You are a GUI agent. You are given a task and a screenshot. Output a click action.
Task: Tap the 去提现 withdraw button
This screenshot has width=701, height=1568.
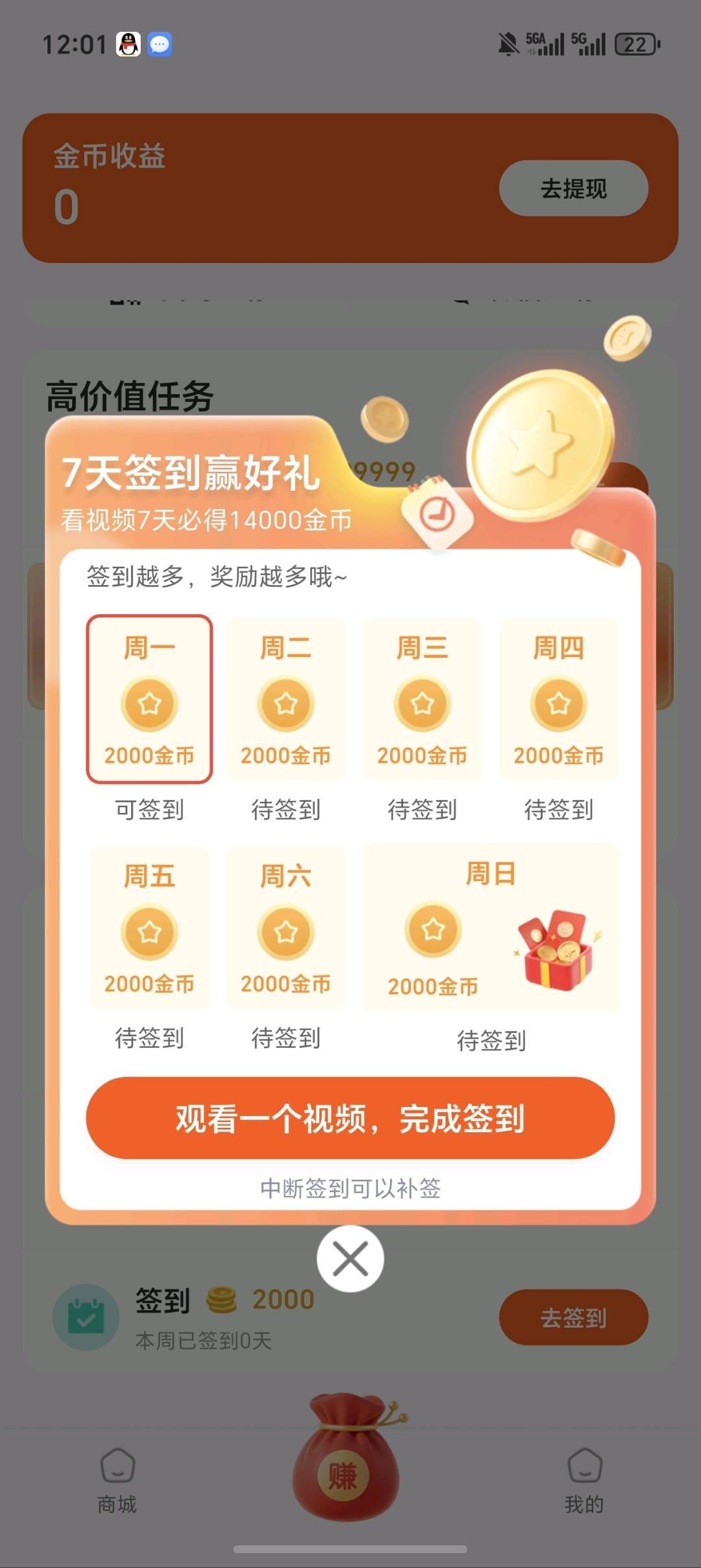pyautogui.click(x=574, y=189)
